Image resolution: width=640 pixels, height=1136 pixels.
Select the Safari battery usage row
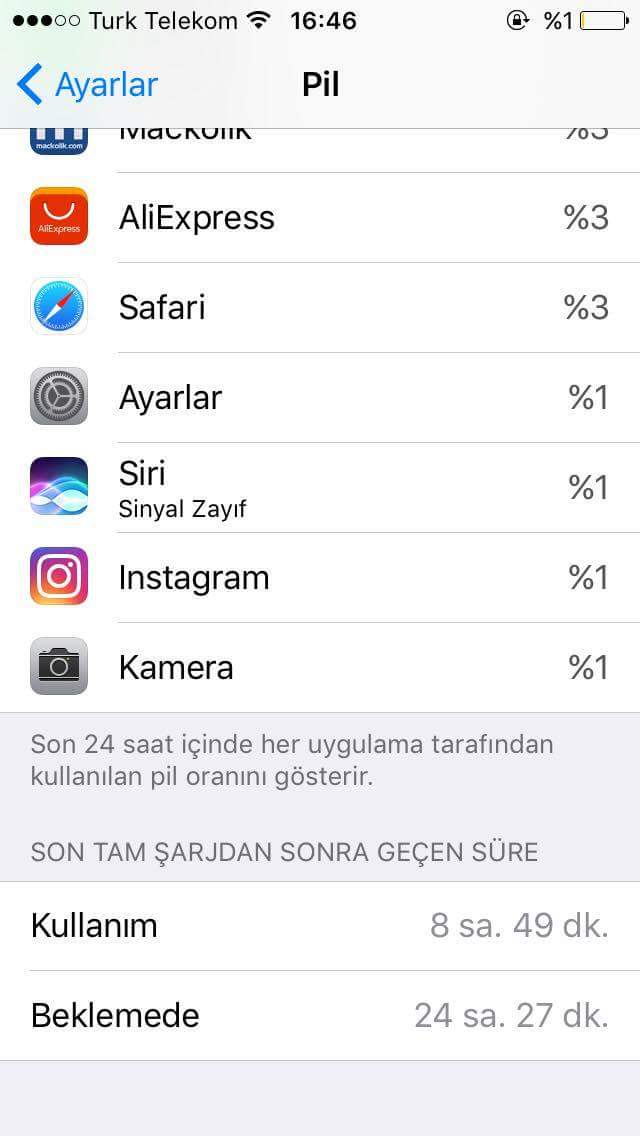pyautogui.click(x=320, y=307)
